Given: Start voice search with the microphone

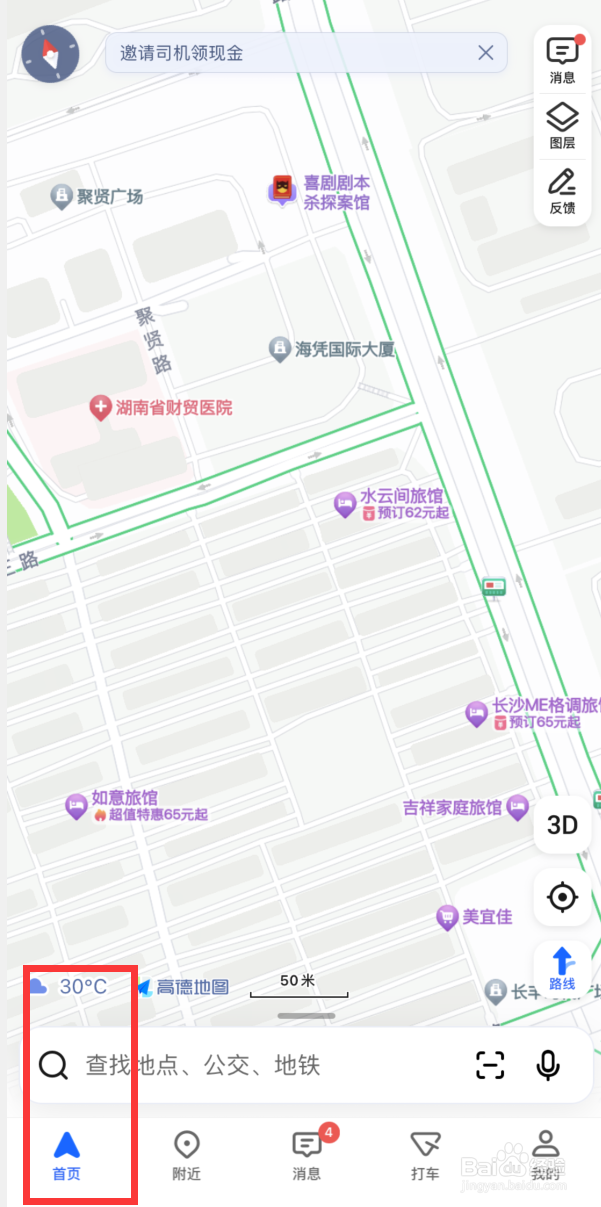Looking at the screenshot, I should [x=548, y=1066].
